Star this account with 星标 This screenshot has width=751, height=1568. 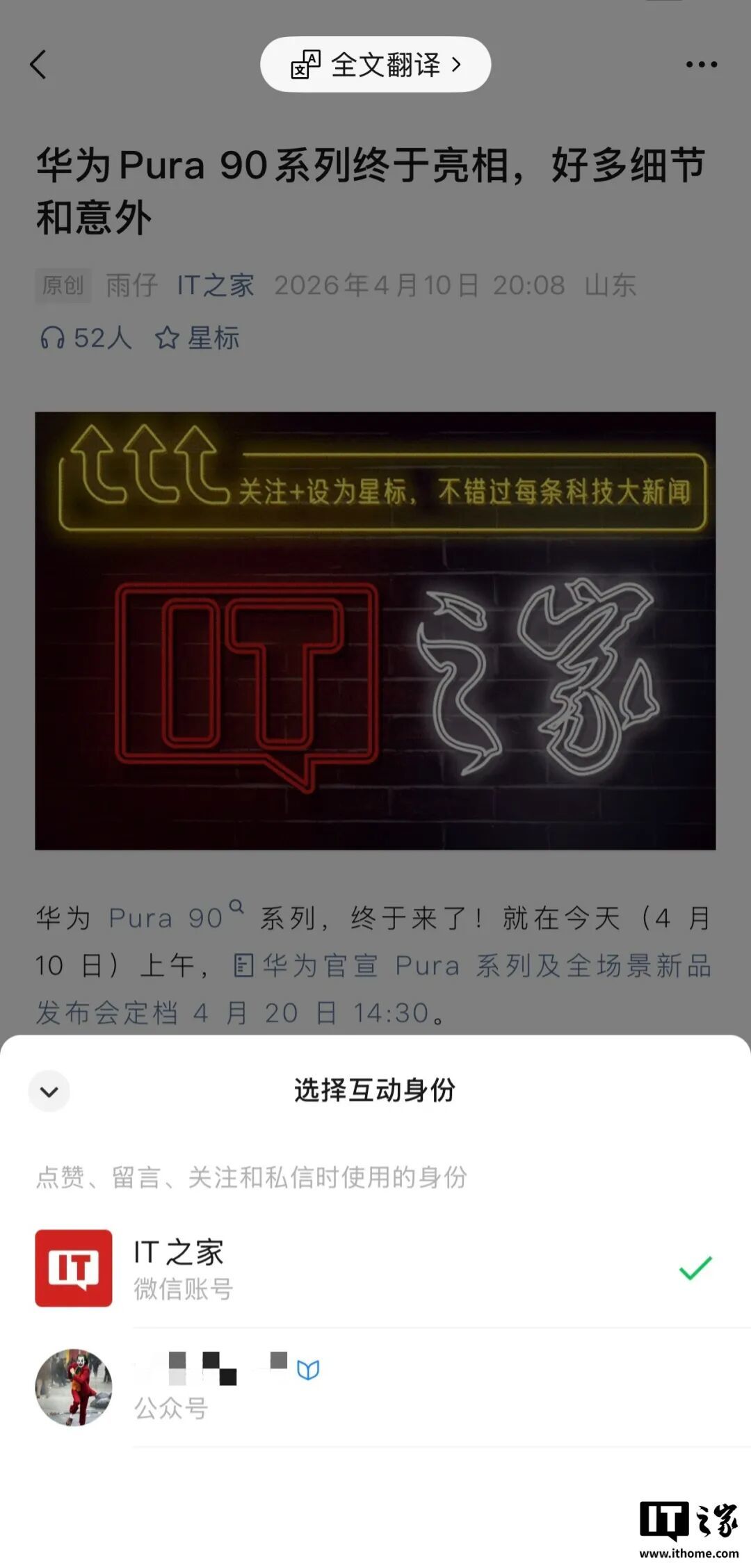click(x=197, y=339)
